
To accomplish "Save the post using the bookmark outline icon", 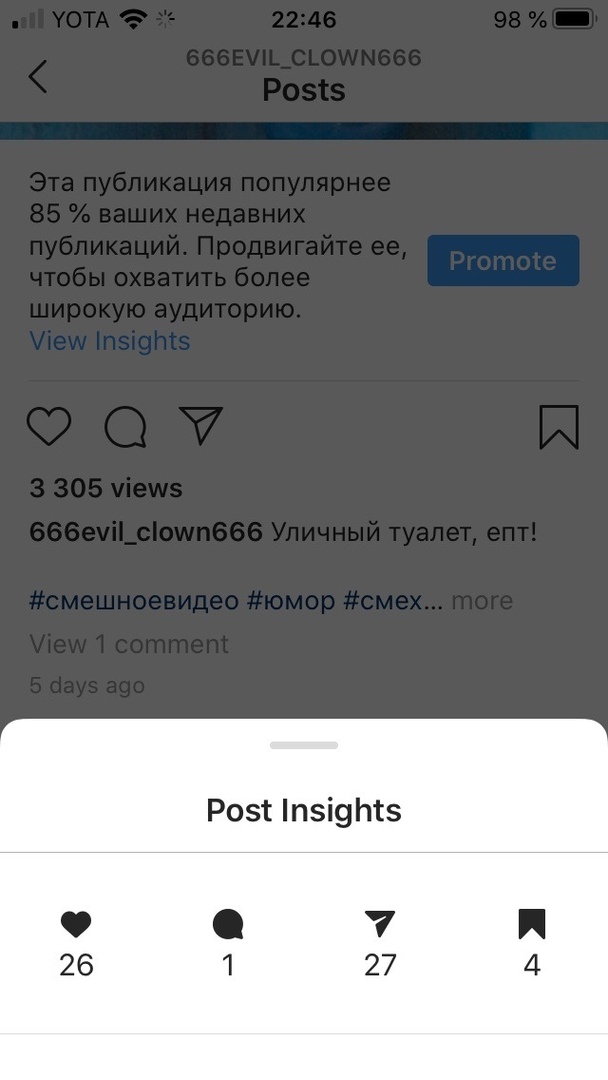I will pos(558,427).
